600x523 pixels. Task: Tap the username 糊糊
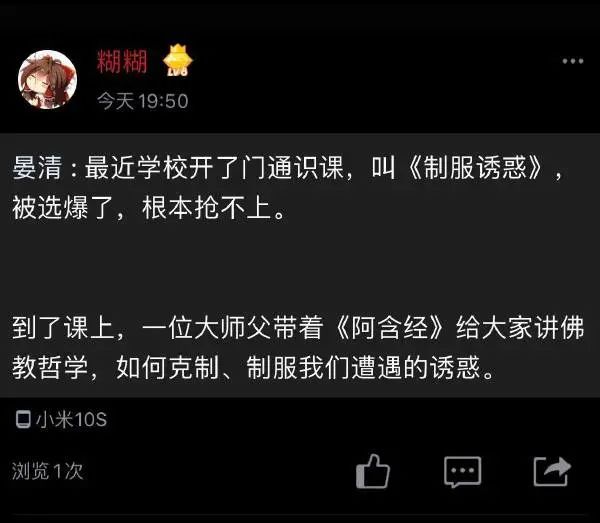(121, 62)
